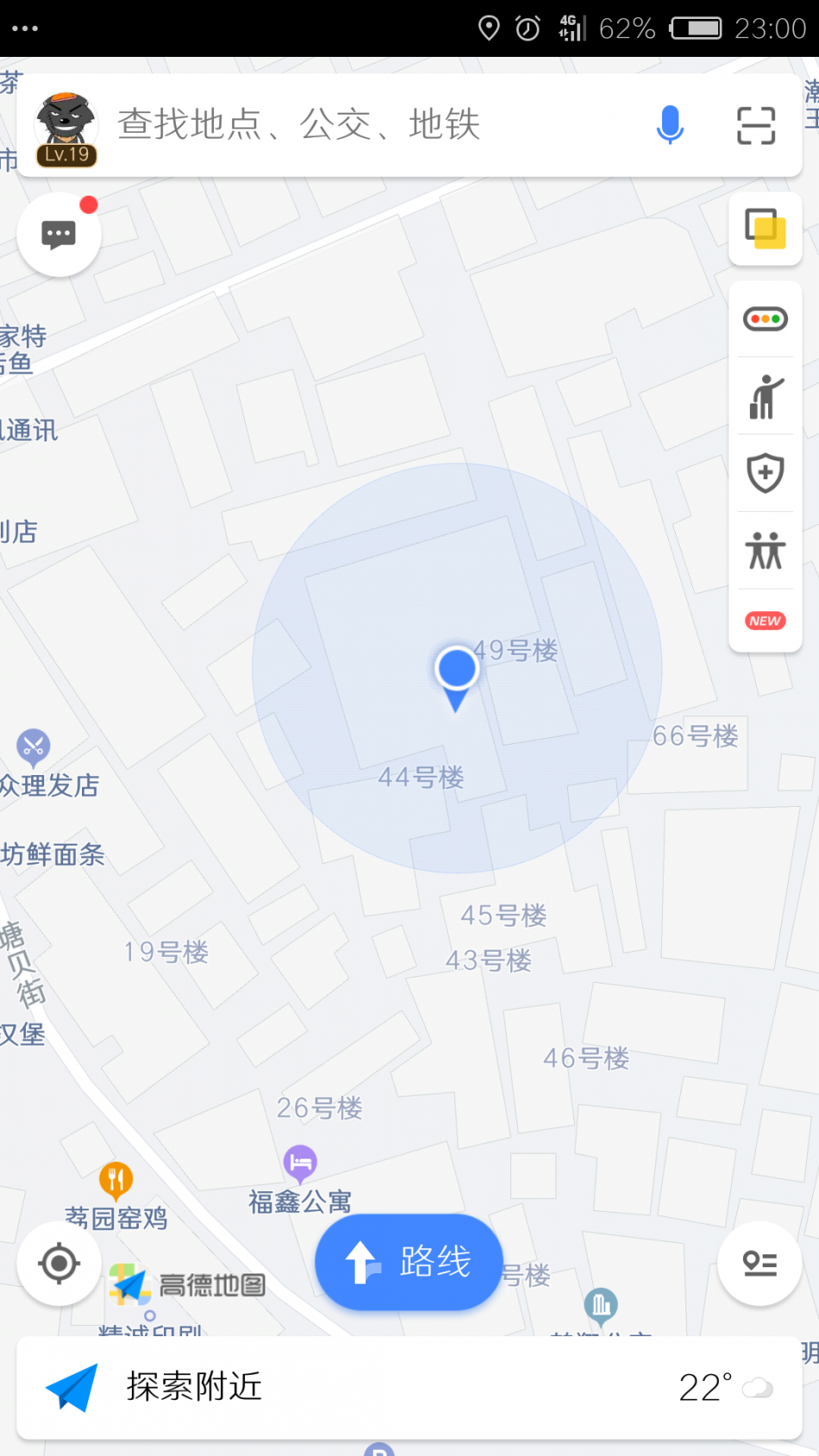Viewport: 819px width, 1456px height.
Task: Open the messages bubble with red dot
Action: pos(59,234)
